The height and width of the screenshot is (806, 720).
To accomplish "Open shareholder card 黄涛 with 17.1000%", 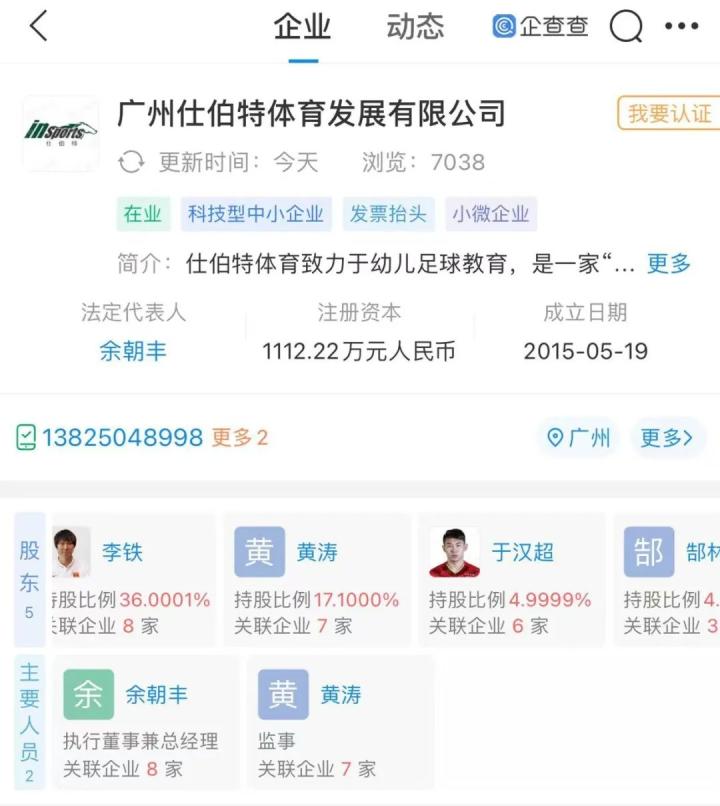I will coord(316,579).
